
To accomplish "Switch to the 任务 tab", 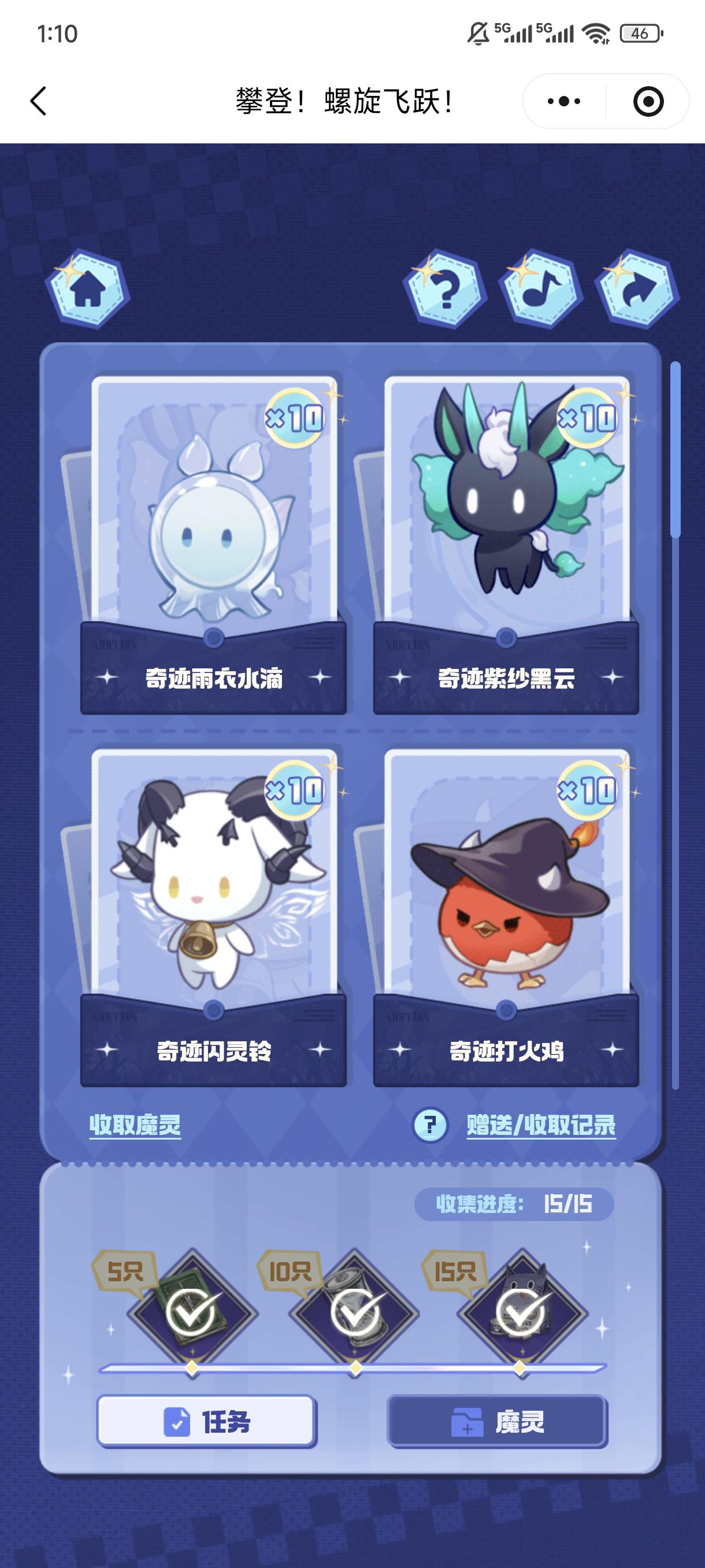I will click(x=207, y=1421).
